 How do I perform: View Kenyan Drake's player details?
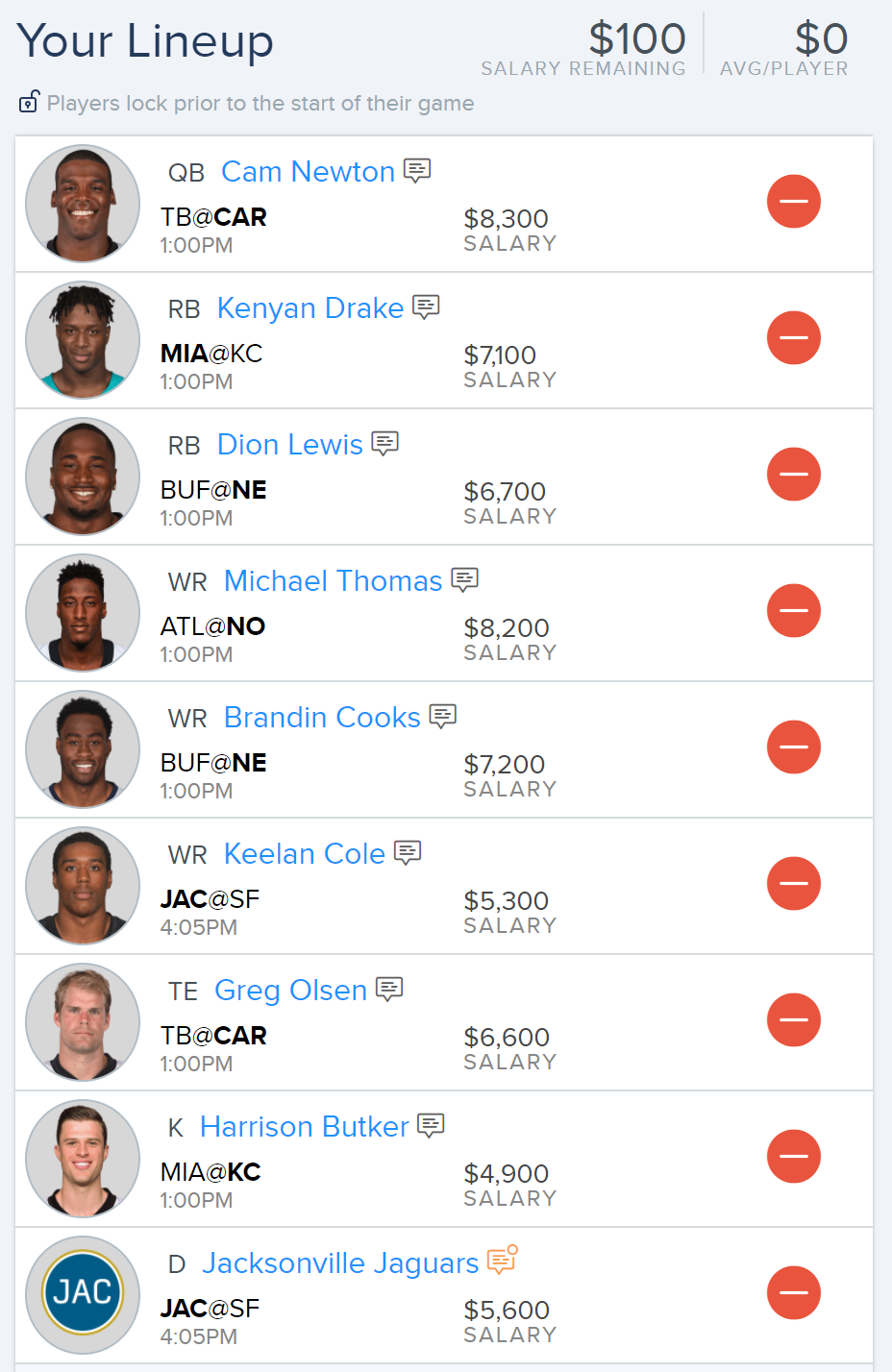(x=310, y=308)
